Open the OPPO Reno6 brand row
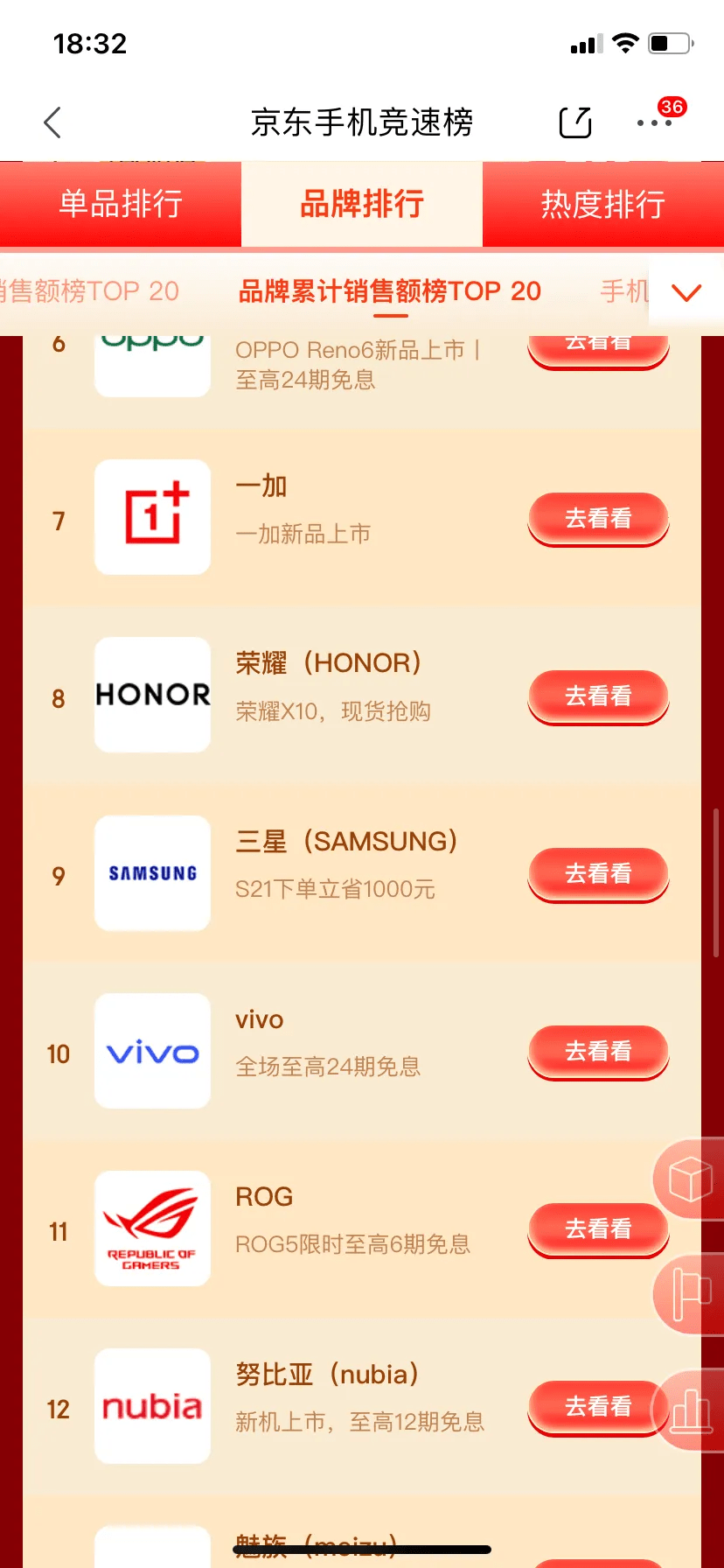 [x=362, y=381]
